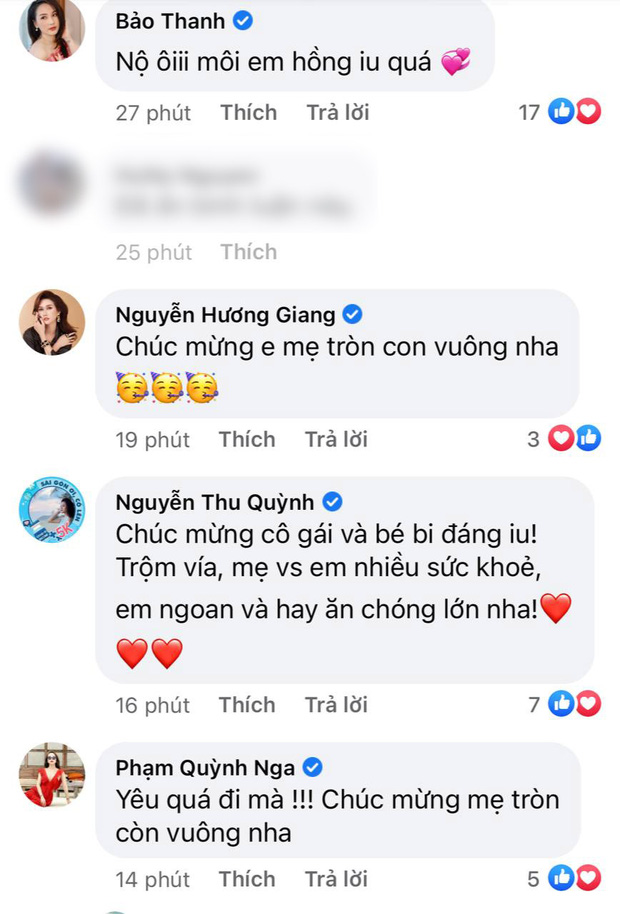The image size is (620, 914).
Task: Like Phạm Quỳnh Nga's comment
Action: pos(247,879)
